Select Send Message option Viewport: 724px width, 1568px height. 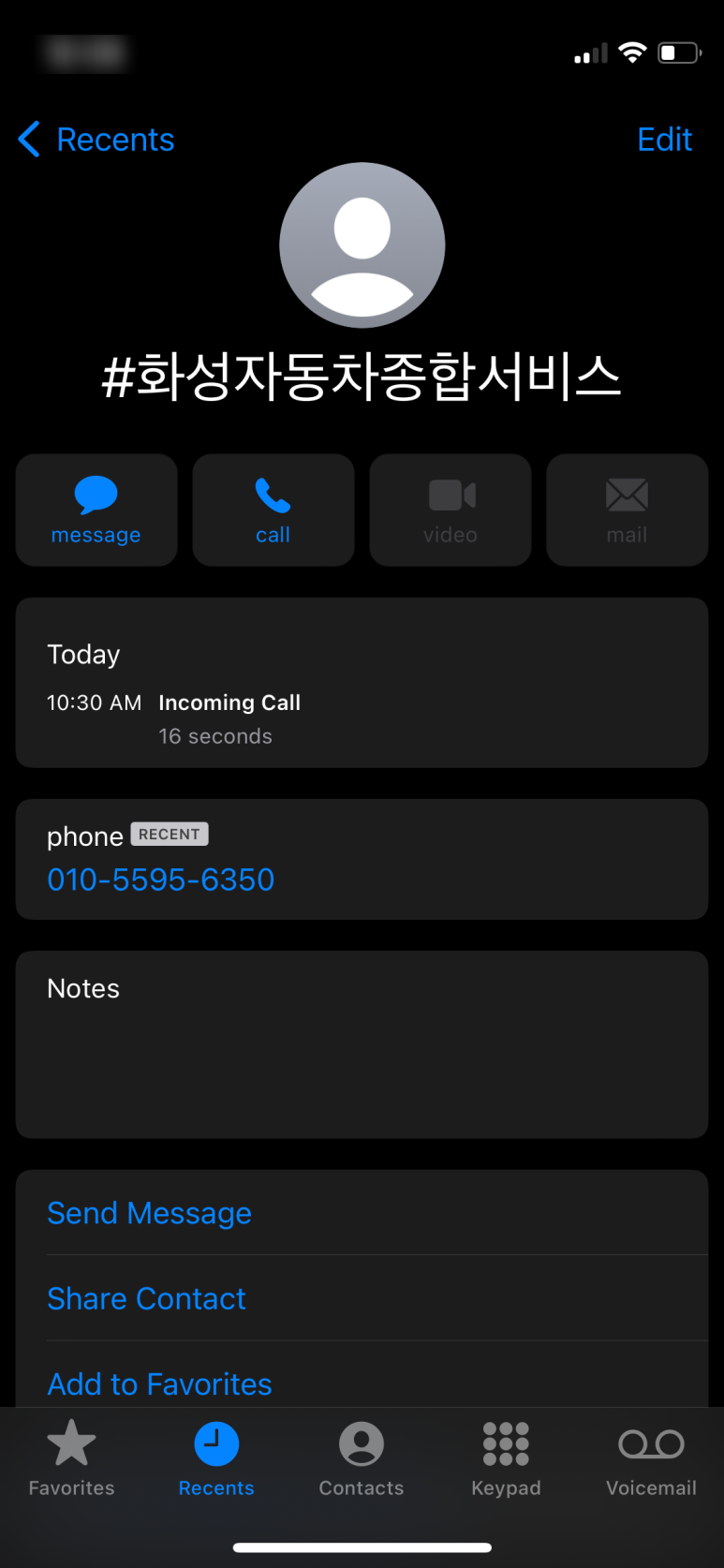(x=150, y=1213)
